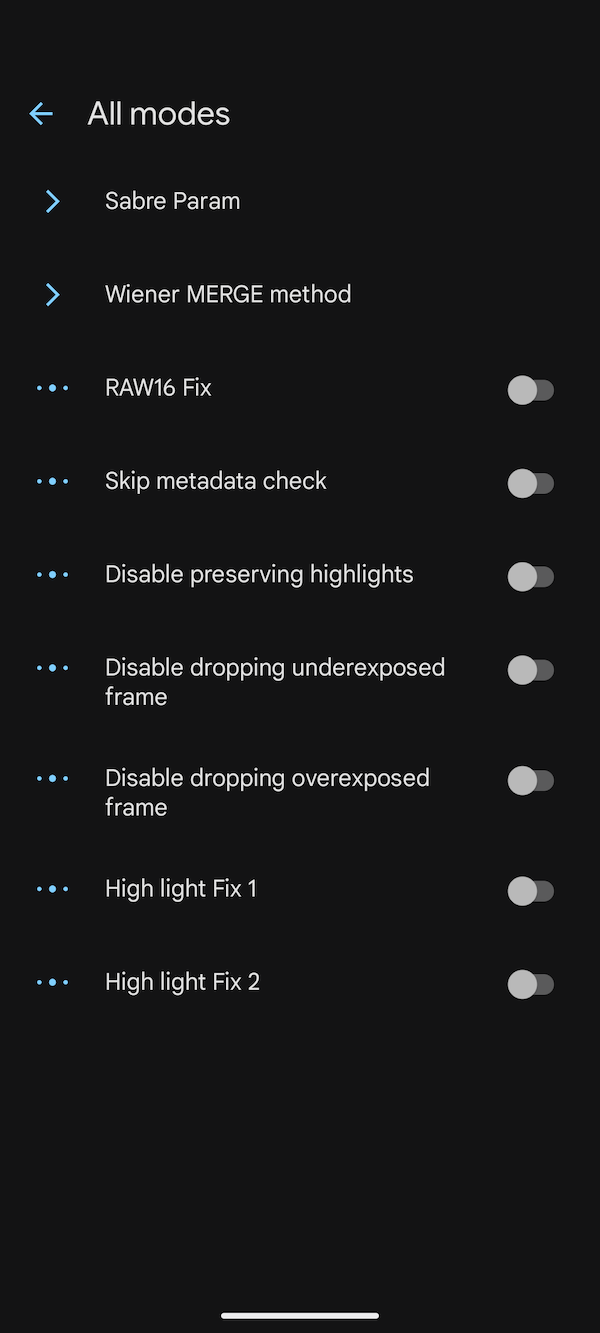Enable High light Fix 1
The image size is (600, 1333).
[x=530, y=891]
